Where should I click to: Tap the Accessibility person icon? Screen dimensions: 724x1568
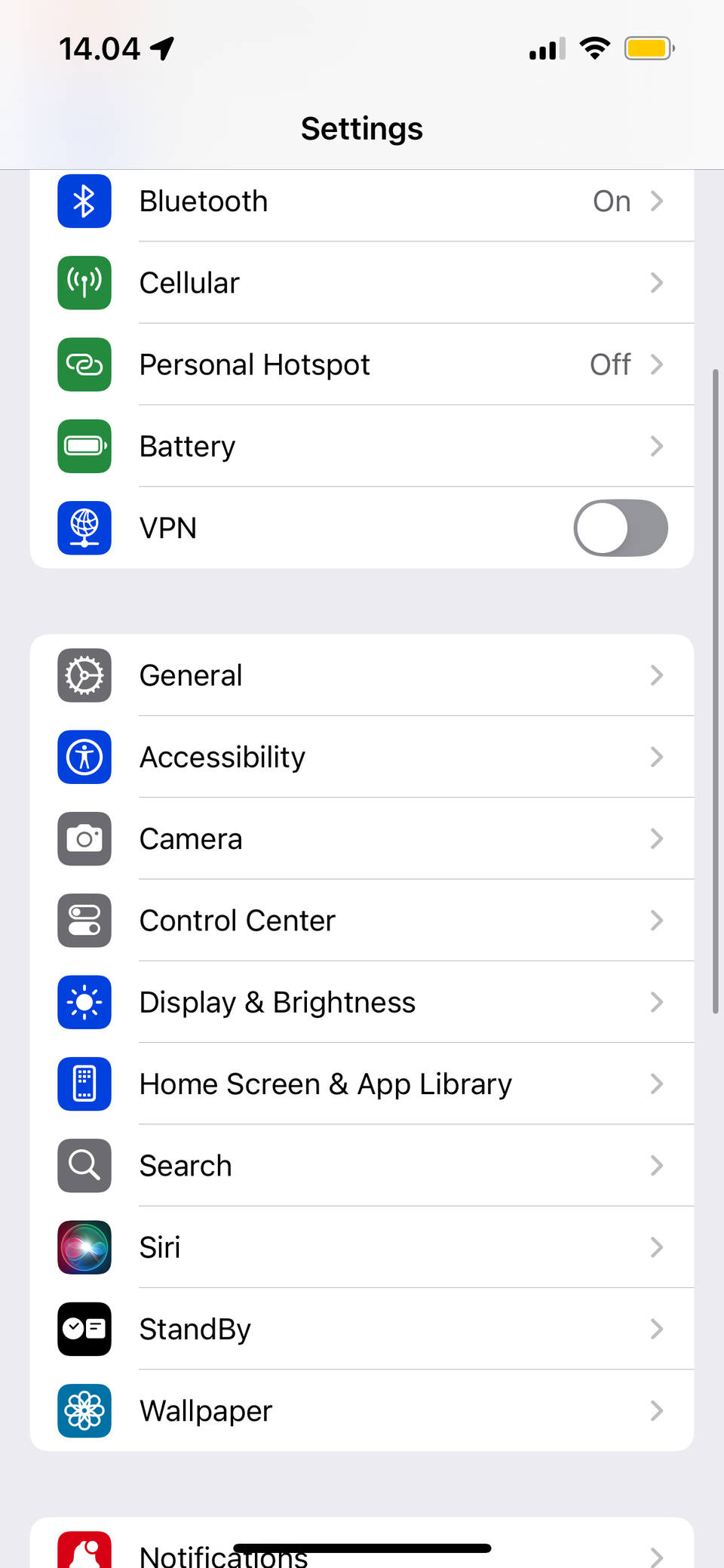coord(84,757)
